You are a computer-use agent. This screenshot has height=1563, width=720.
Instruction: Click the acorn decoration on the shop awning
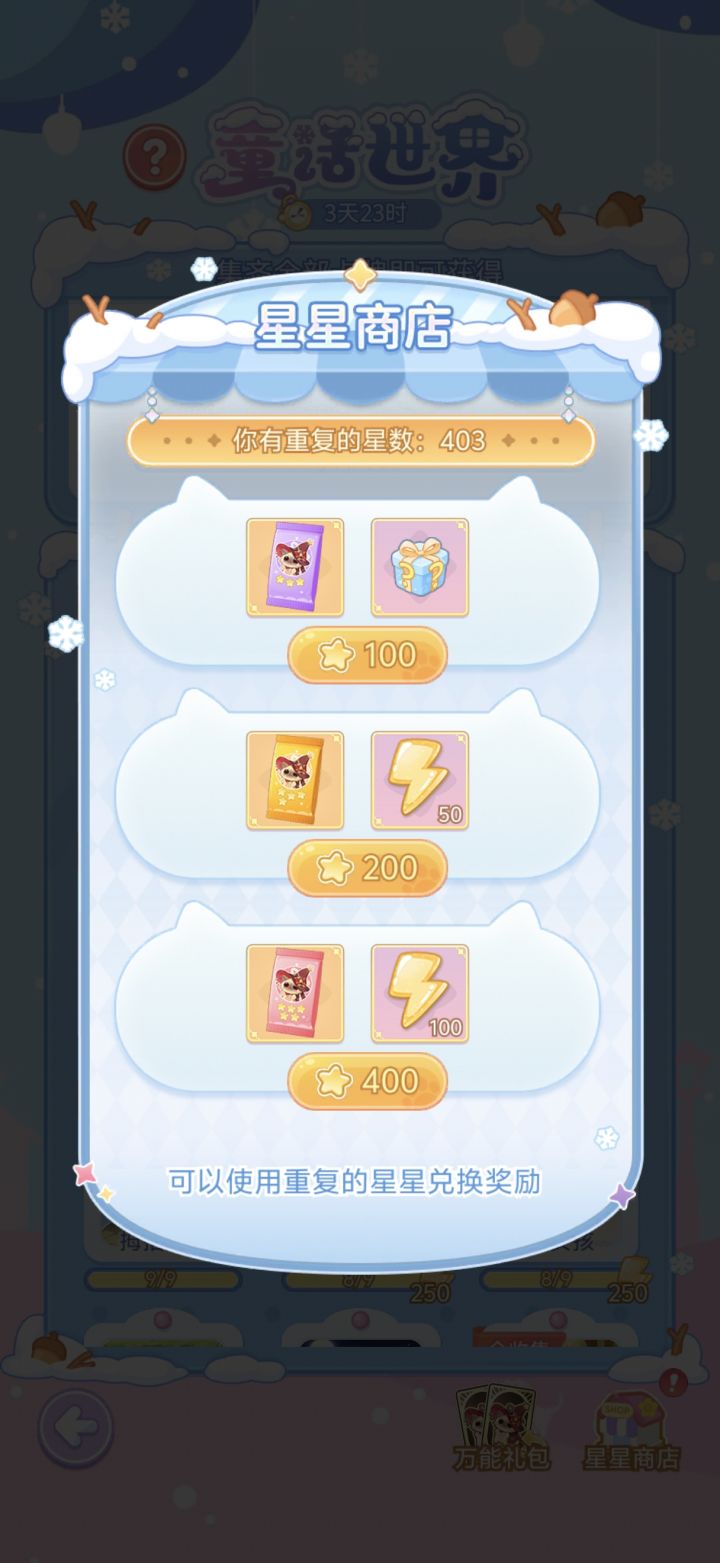point(573,307)
